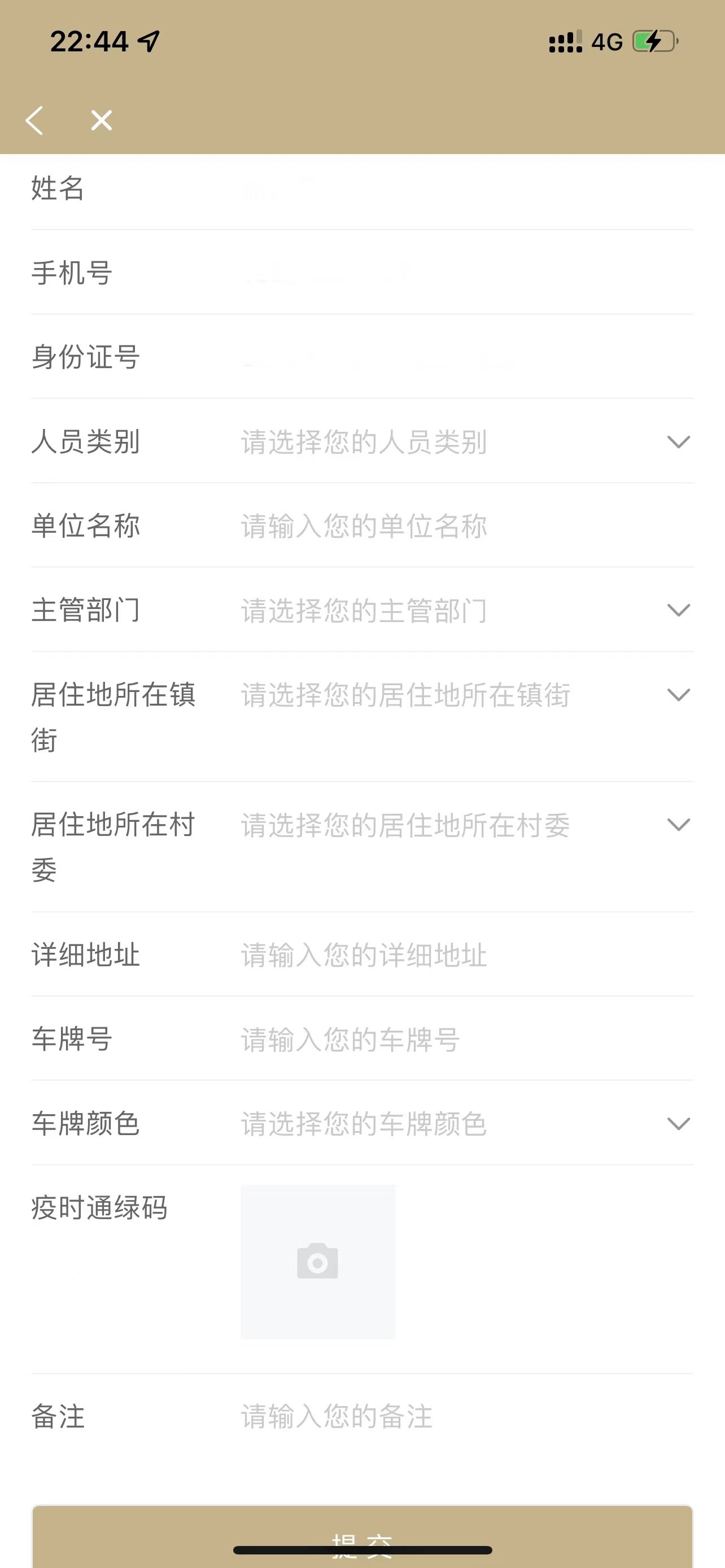Viewport: 725px width, 1568px height.
Task: Tap the 详细地址 address field
Action: point(462,955)
